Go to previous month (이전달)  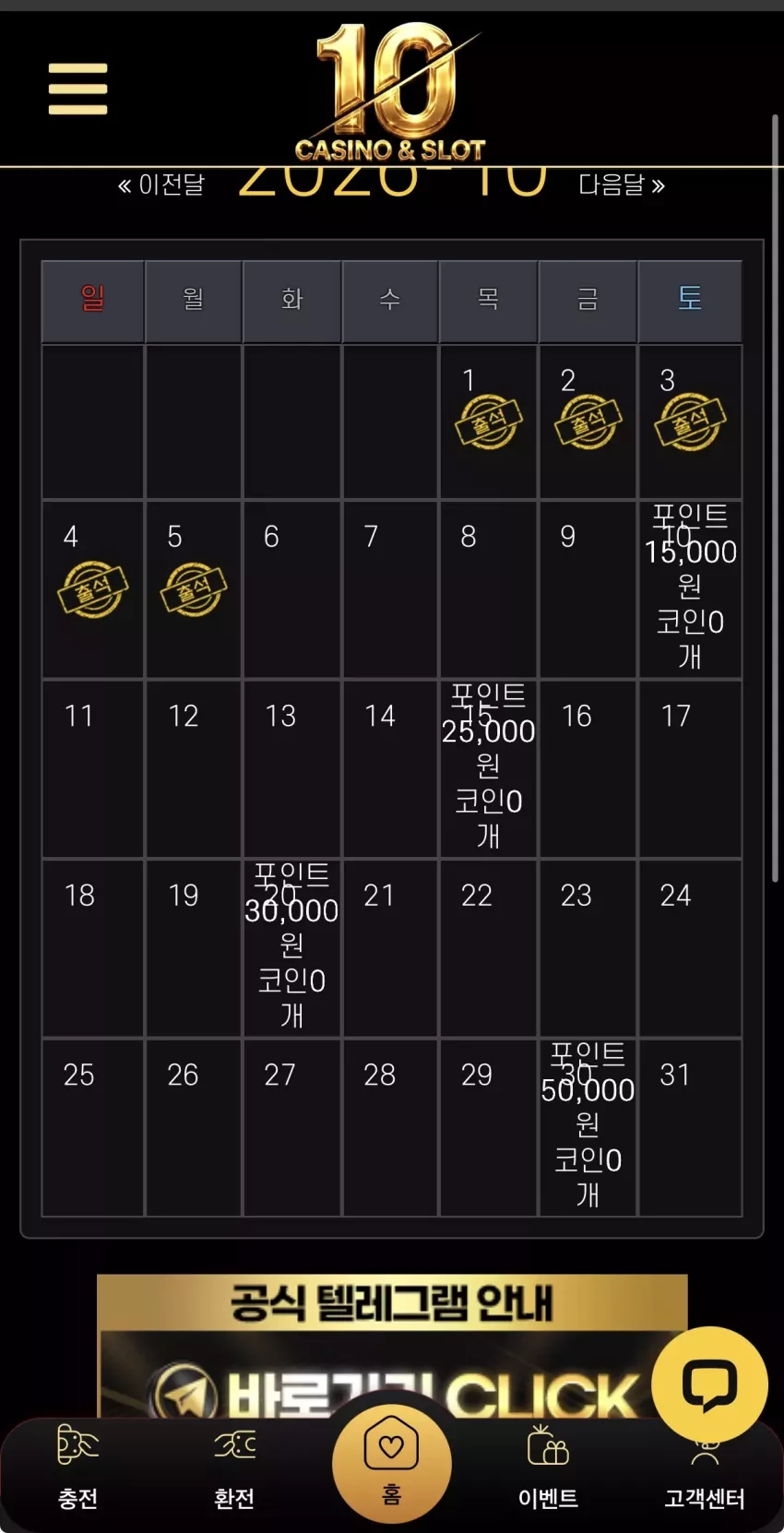[x=161, y=185]
